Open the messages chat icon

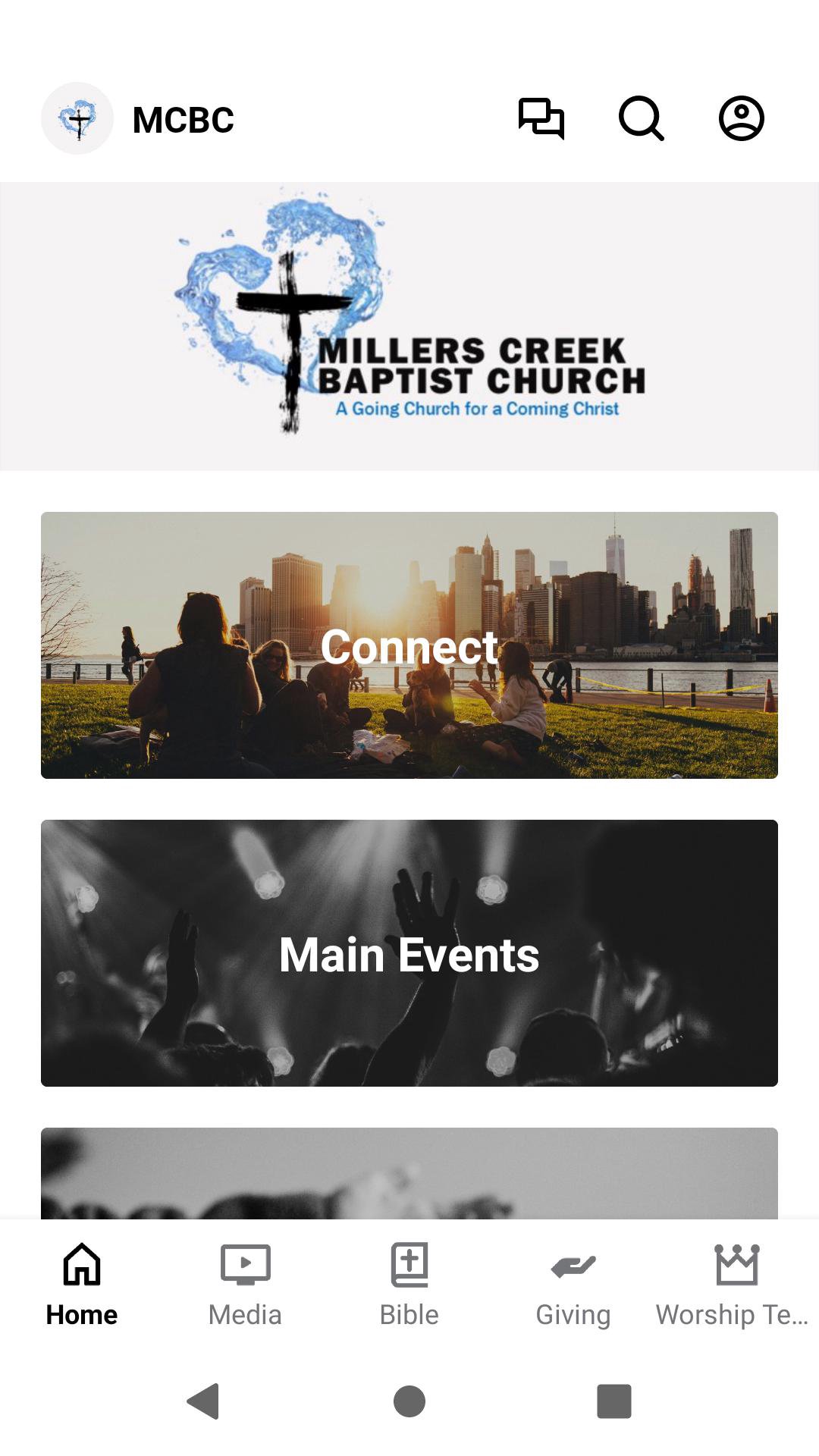541,118
